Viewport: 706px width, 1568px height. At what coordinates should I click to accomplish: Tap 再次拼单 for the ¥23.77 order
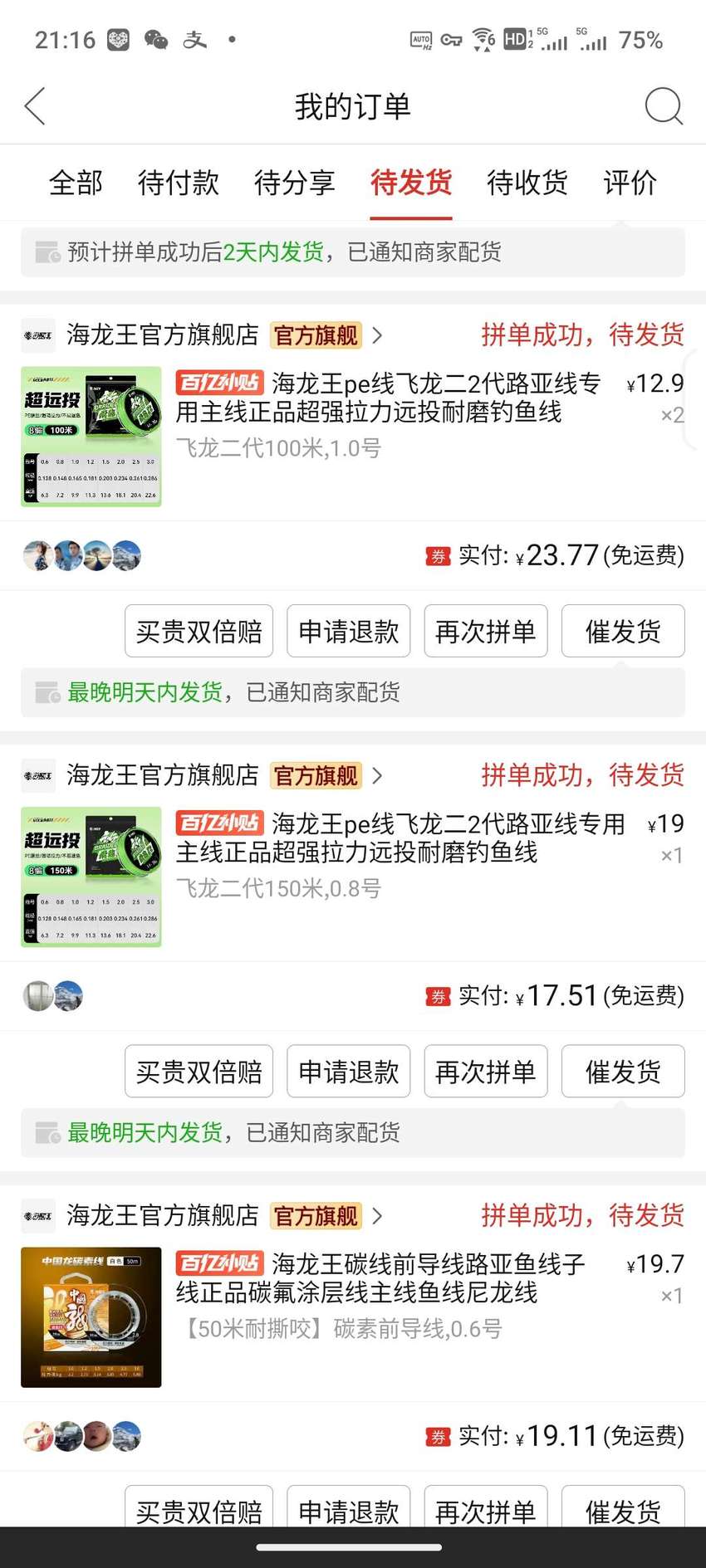tap(486, 631)
